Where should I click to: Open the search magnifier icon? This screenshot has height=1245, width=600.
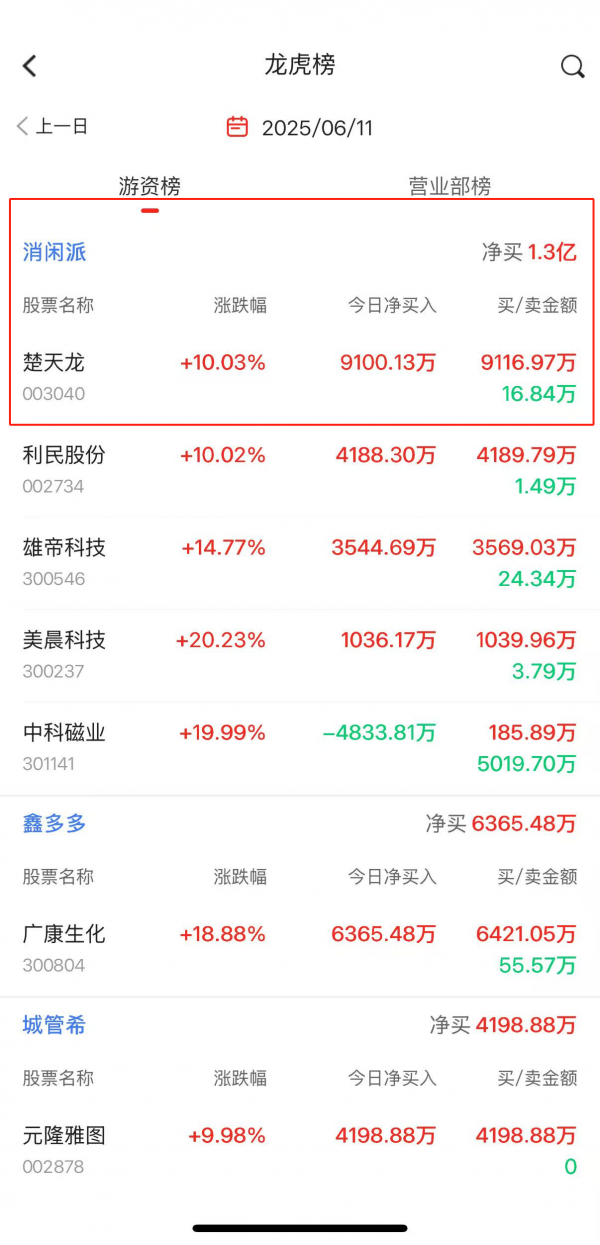572,66
